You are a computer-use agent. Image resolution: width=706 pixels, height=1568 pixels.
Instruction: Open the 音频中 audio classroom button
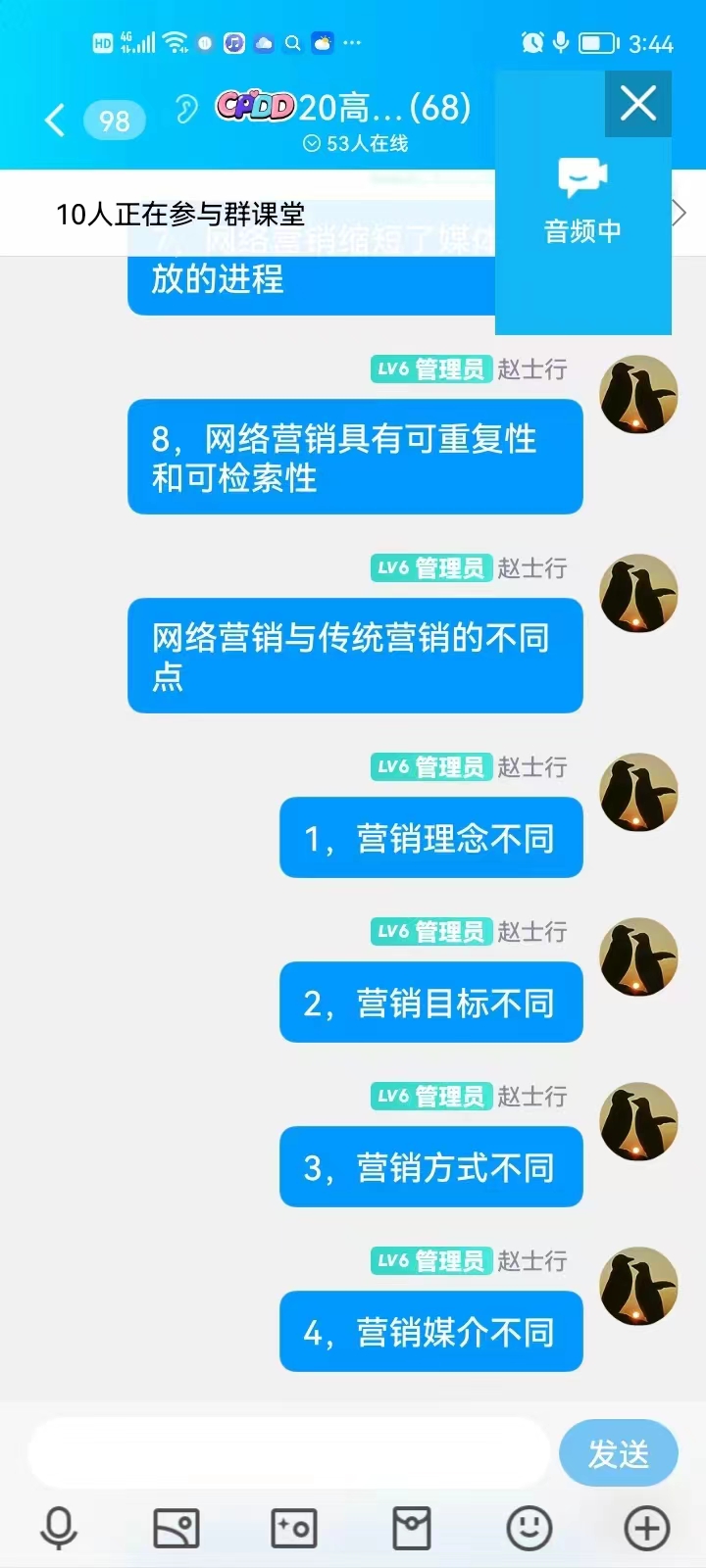582,201
